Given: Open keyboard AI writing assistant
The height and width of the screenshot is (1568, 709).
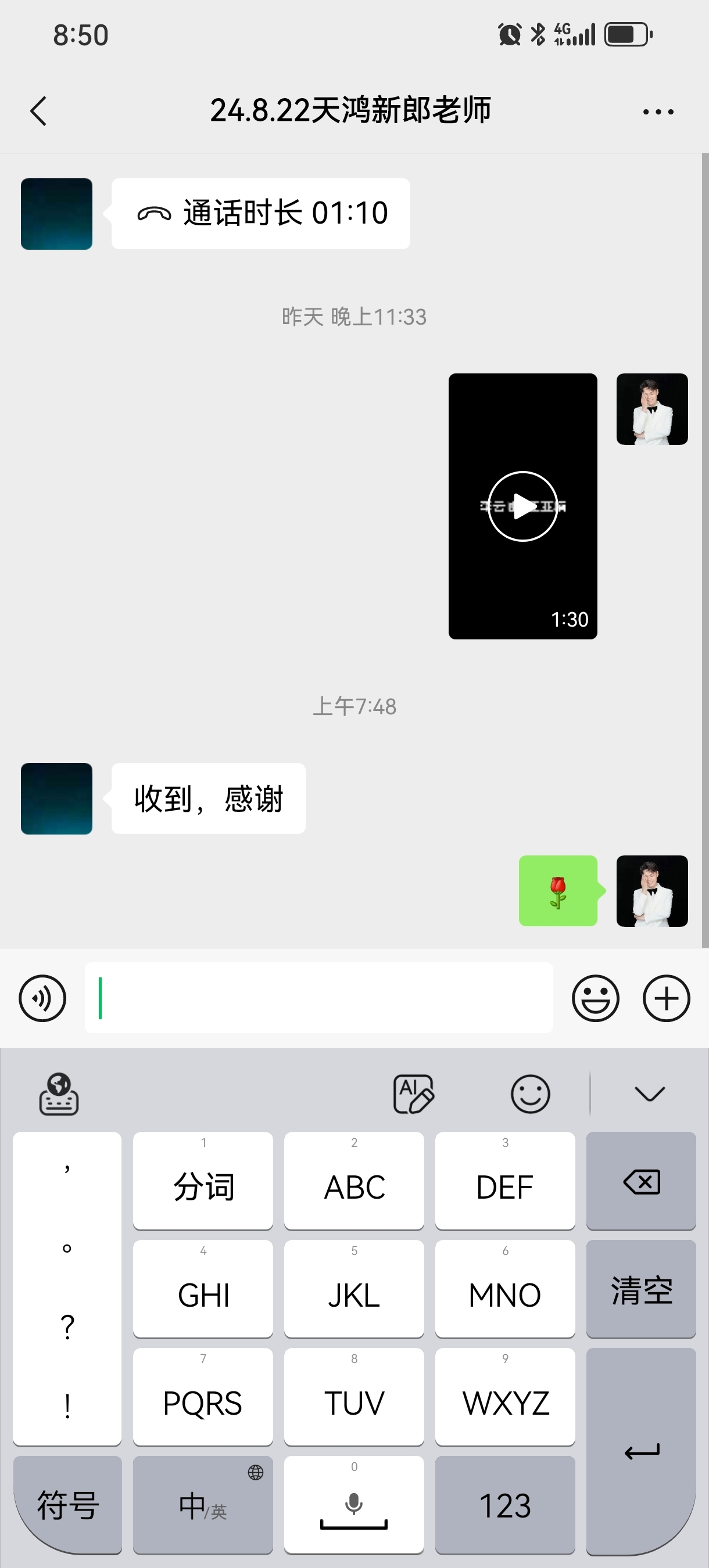Looking at the screenshot, I should click(x=414, y=1094).
